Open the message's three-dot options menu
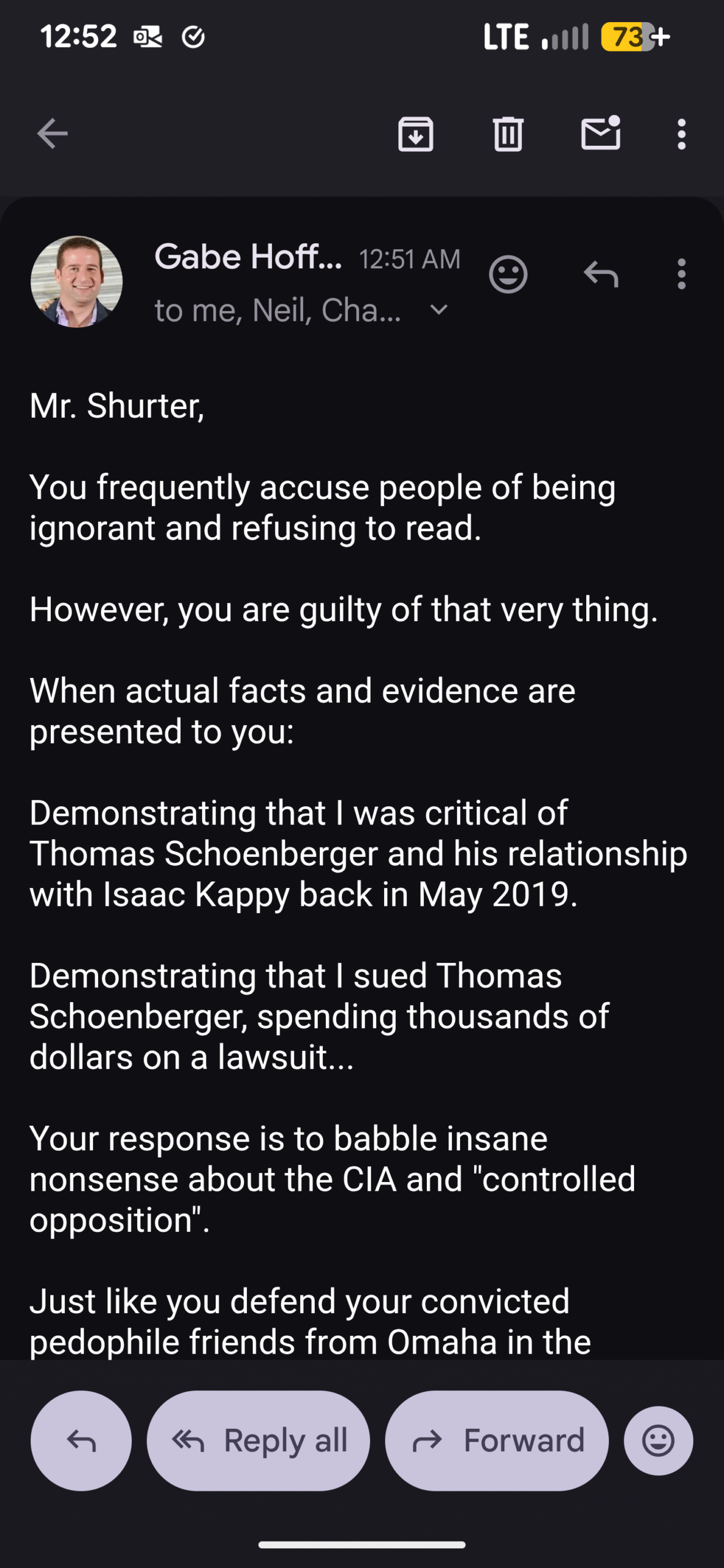The width and height of the screenshot is (724, 1568). [x=681, y=274]
